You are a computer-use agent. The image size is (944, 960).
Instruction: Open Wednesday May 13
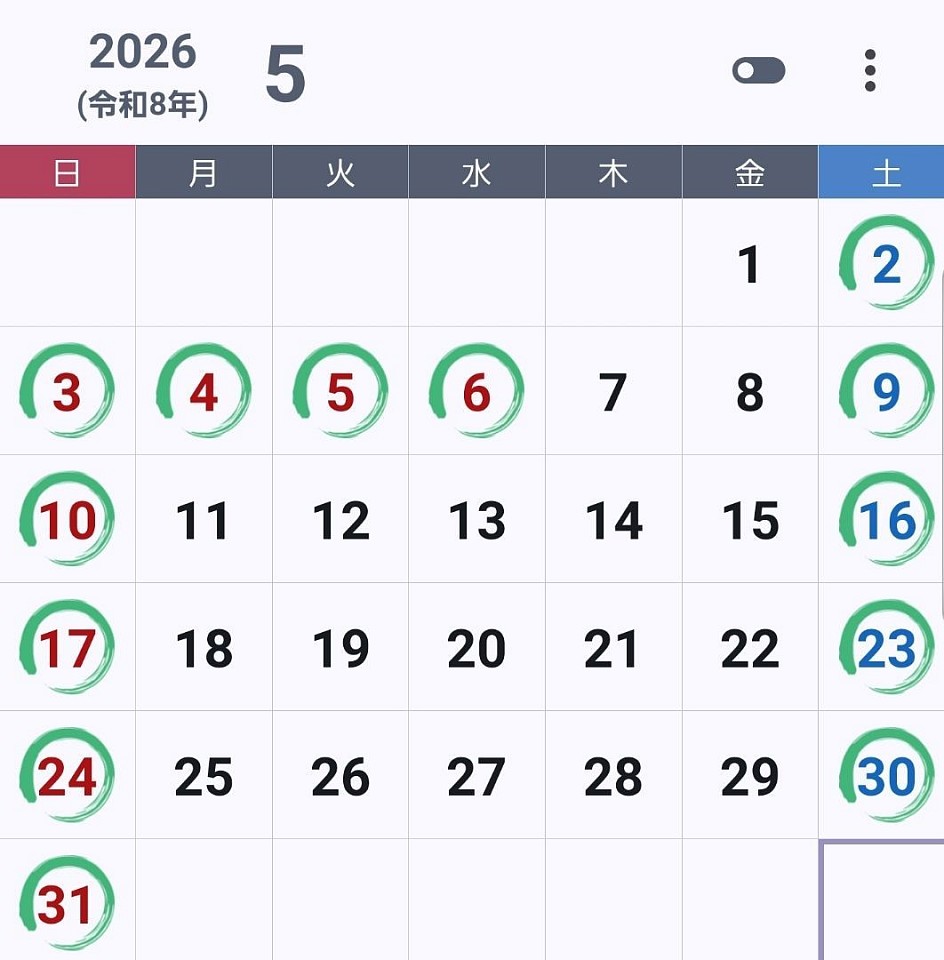pyautogui.click(x=477, y=521)
